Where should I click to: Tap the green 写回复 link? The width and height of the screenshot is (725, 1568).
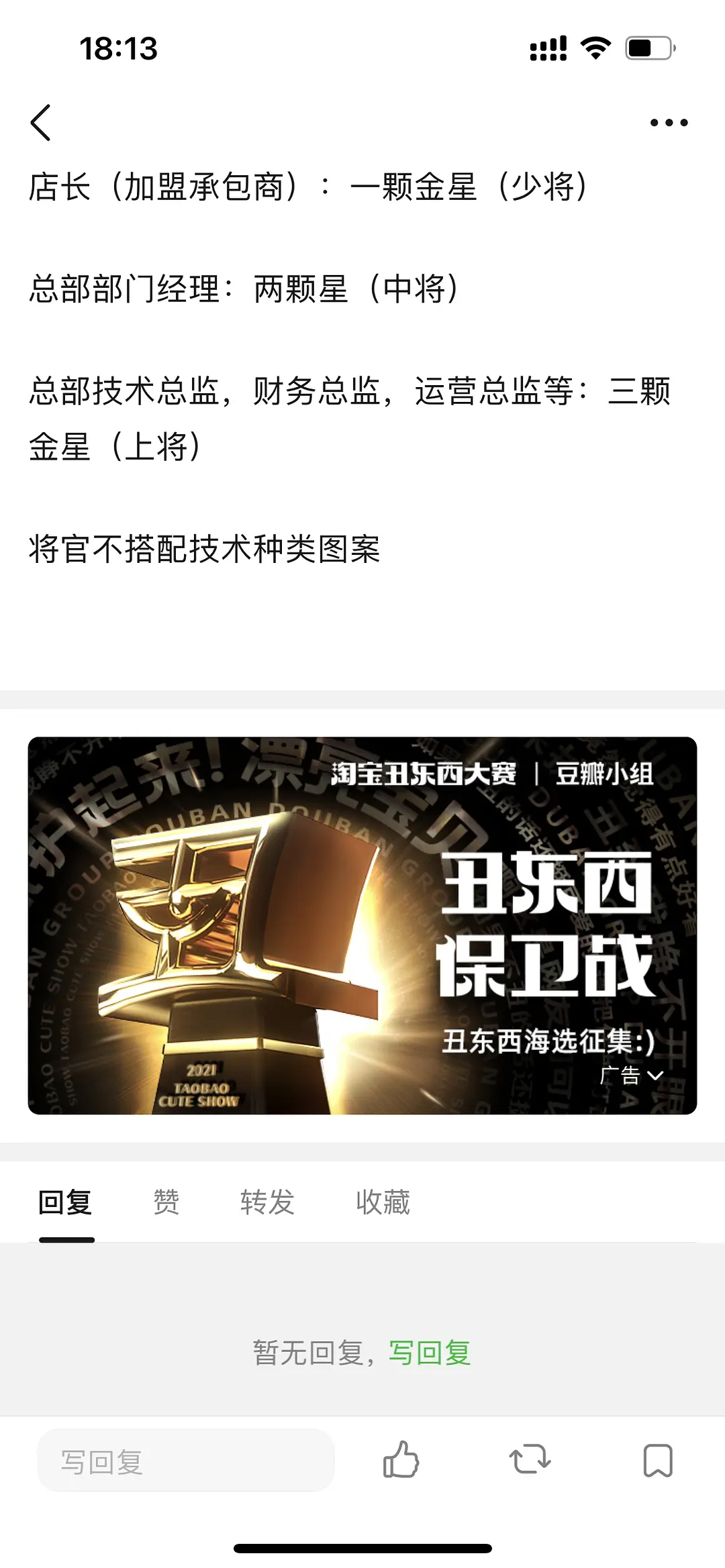pos(430,1353)
